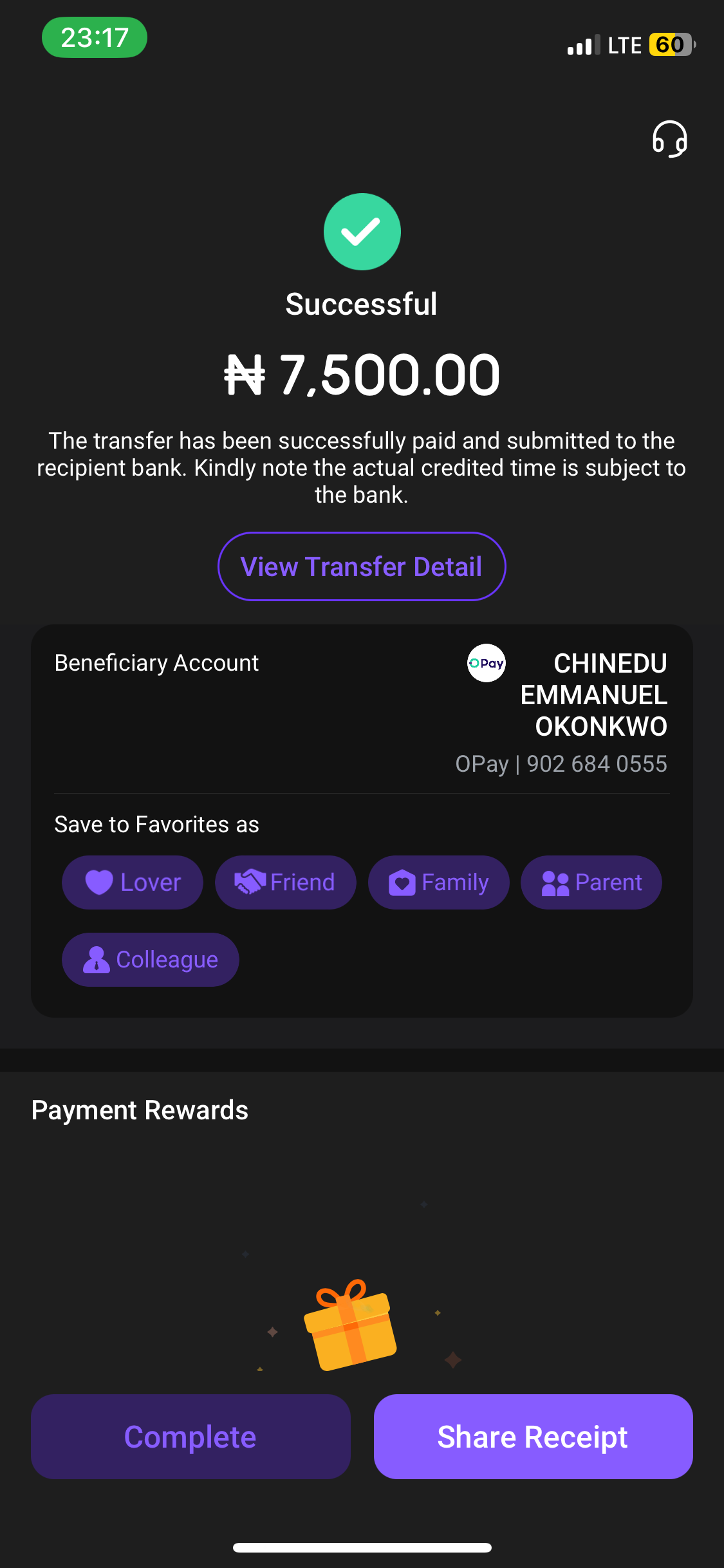Screen dimensions: 724x1568
Task: Mark beneficiary as Family
Action: (438, 882)
